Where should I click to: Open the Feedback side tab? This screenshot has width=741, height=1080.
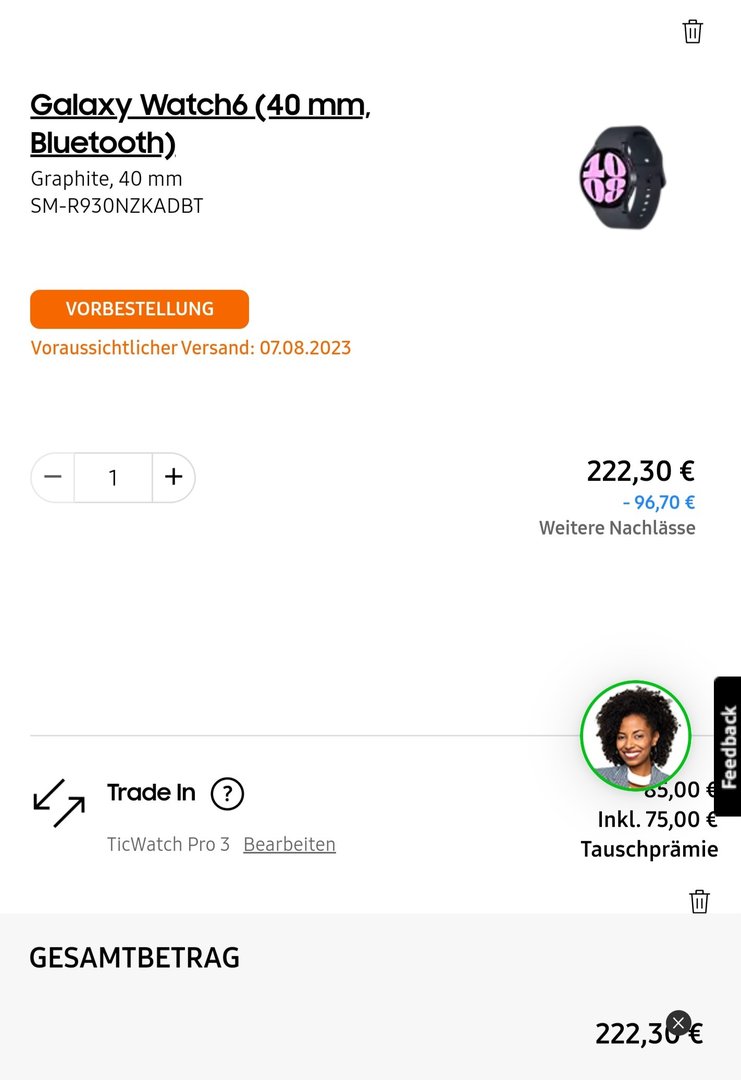(728, 746)
